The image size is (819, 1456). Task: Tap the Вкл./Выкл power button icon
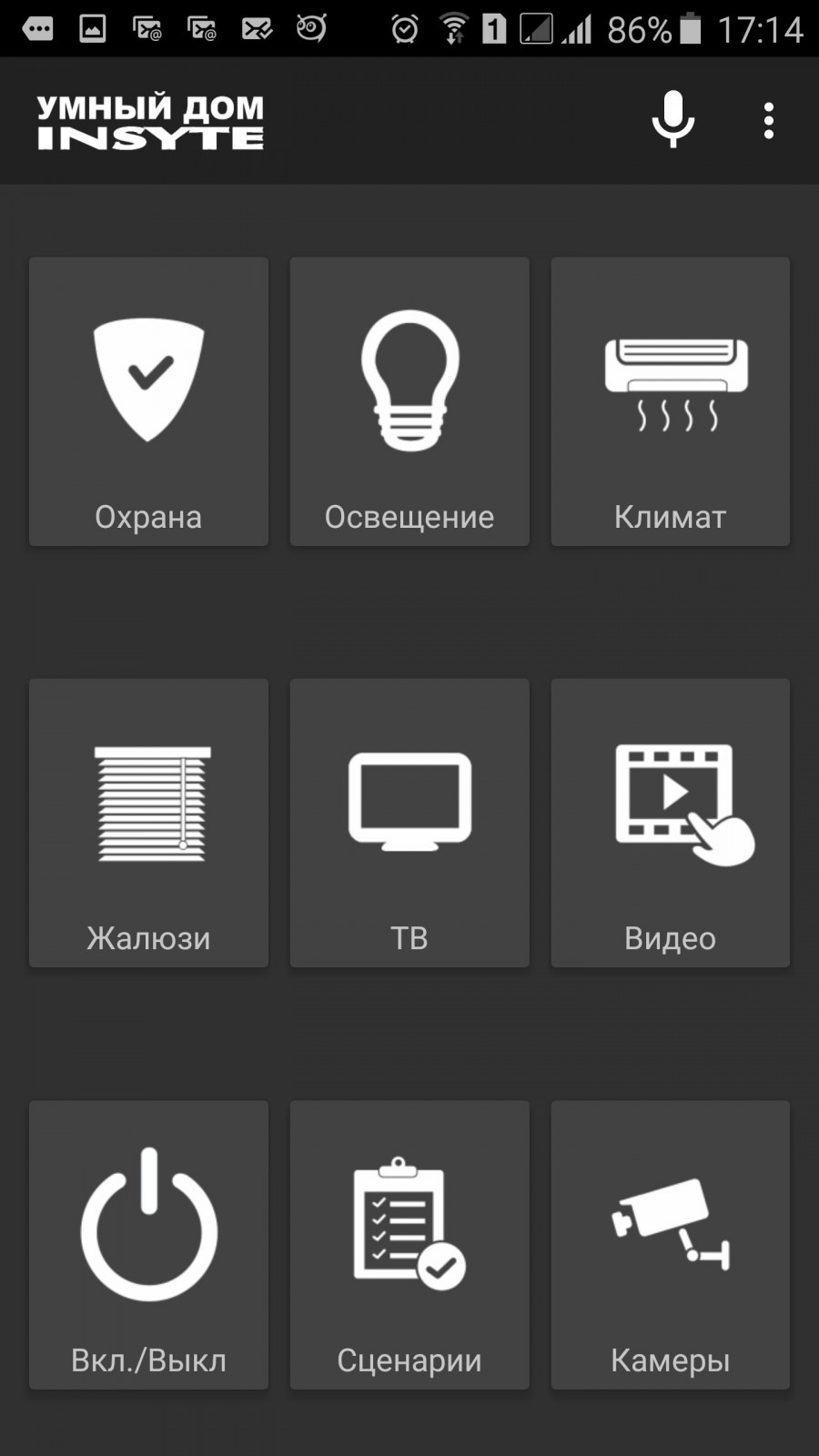tap(148, 1224)
